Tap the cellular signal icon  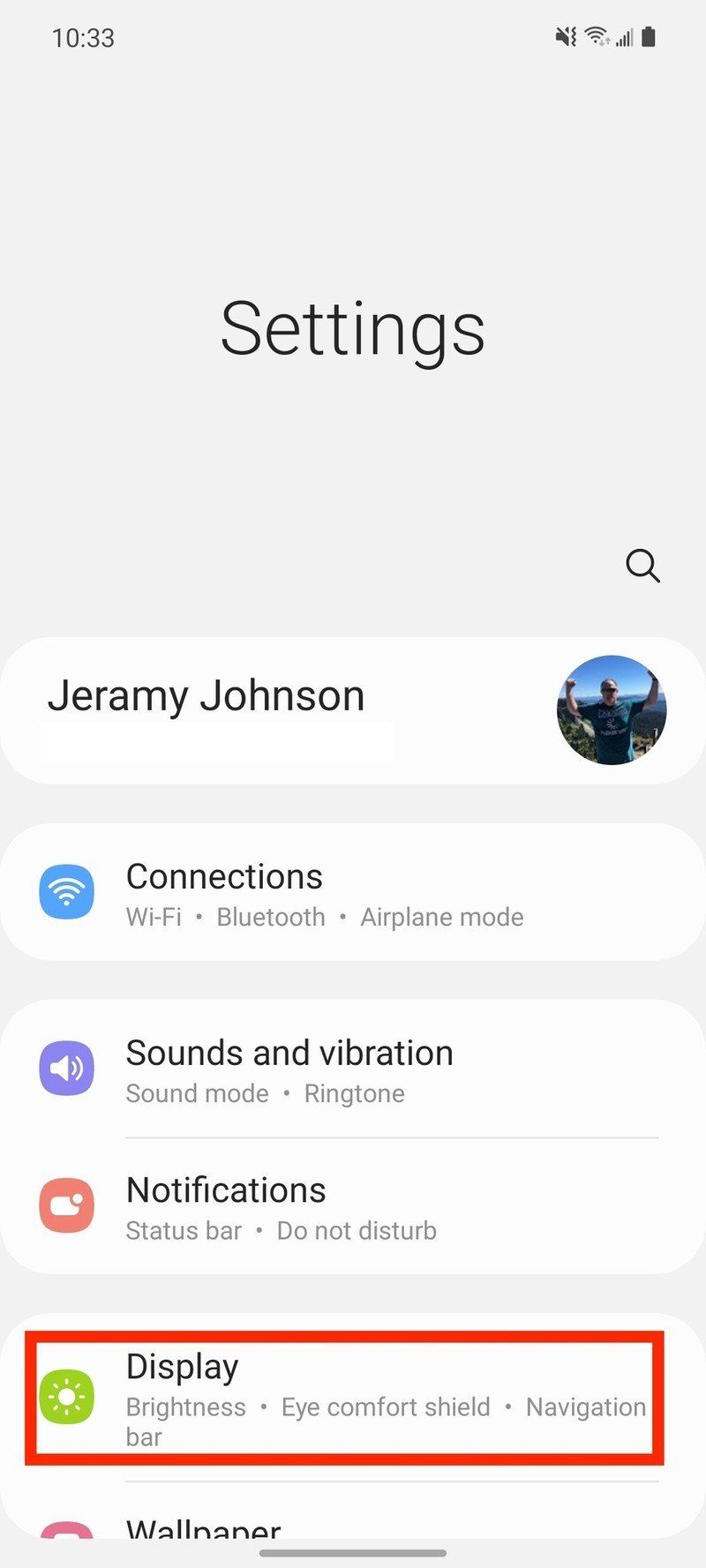pyautogui.click(x=624, y=37)
